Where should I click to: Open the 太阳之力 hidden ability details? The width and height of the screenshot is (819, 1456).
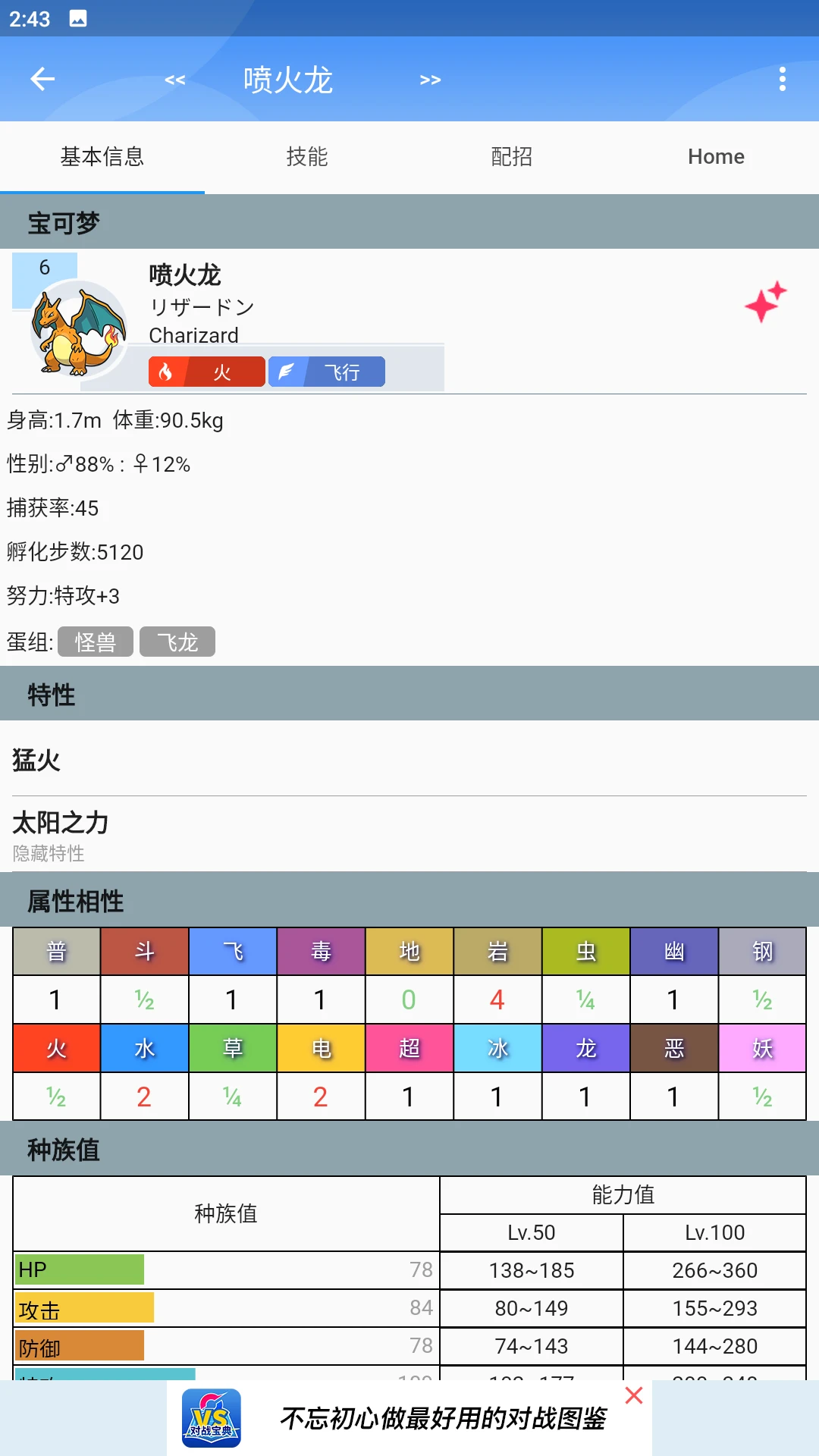(61, 824)
